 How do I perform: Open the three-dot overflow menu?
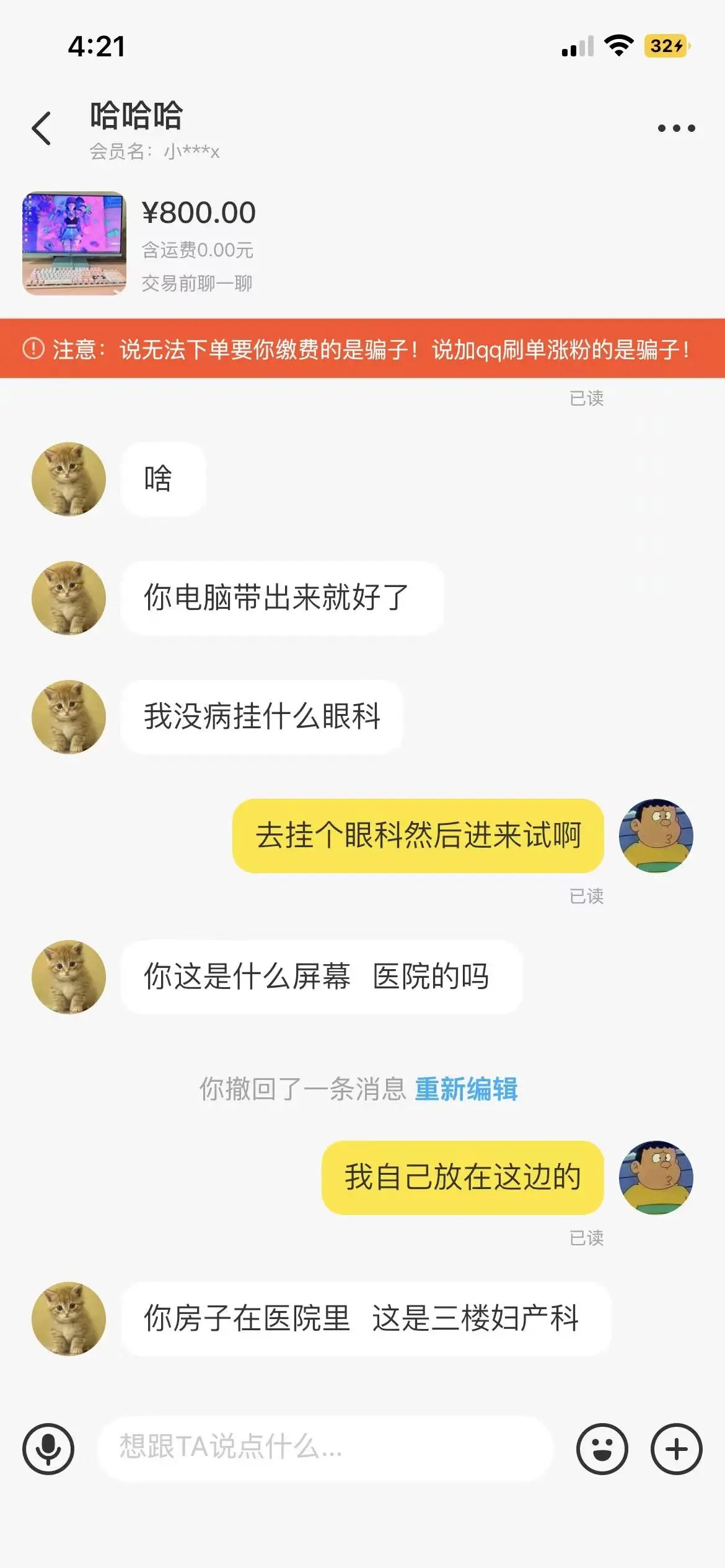point(676,128)
